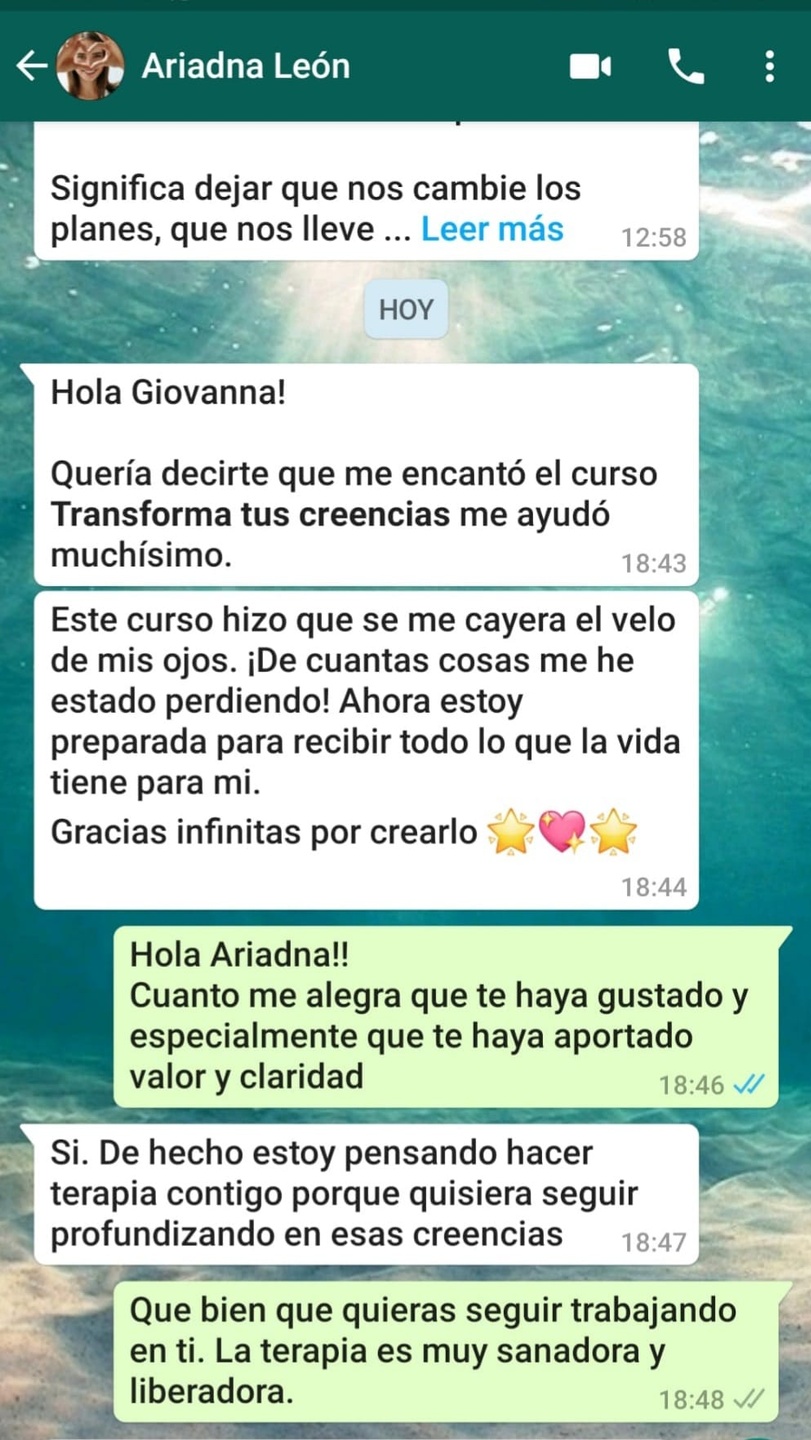This screenshot has width=811, height=1440.
Task: Expand the message with Leer más
Action: pyautogui.click(x=492, y=229)
